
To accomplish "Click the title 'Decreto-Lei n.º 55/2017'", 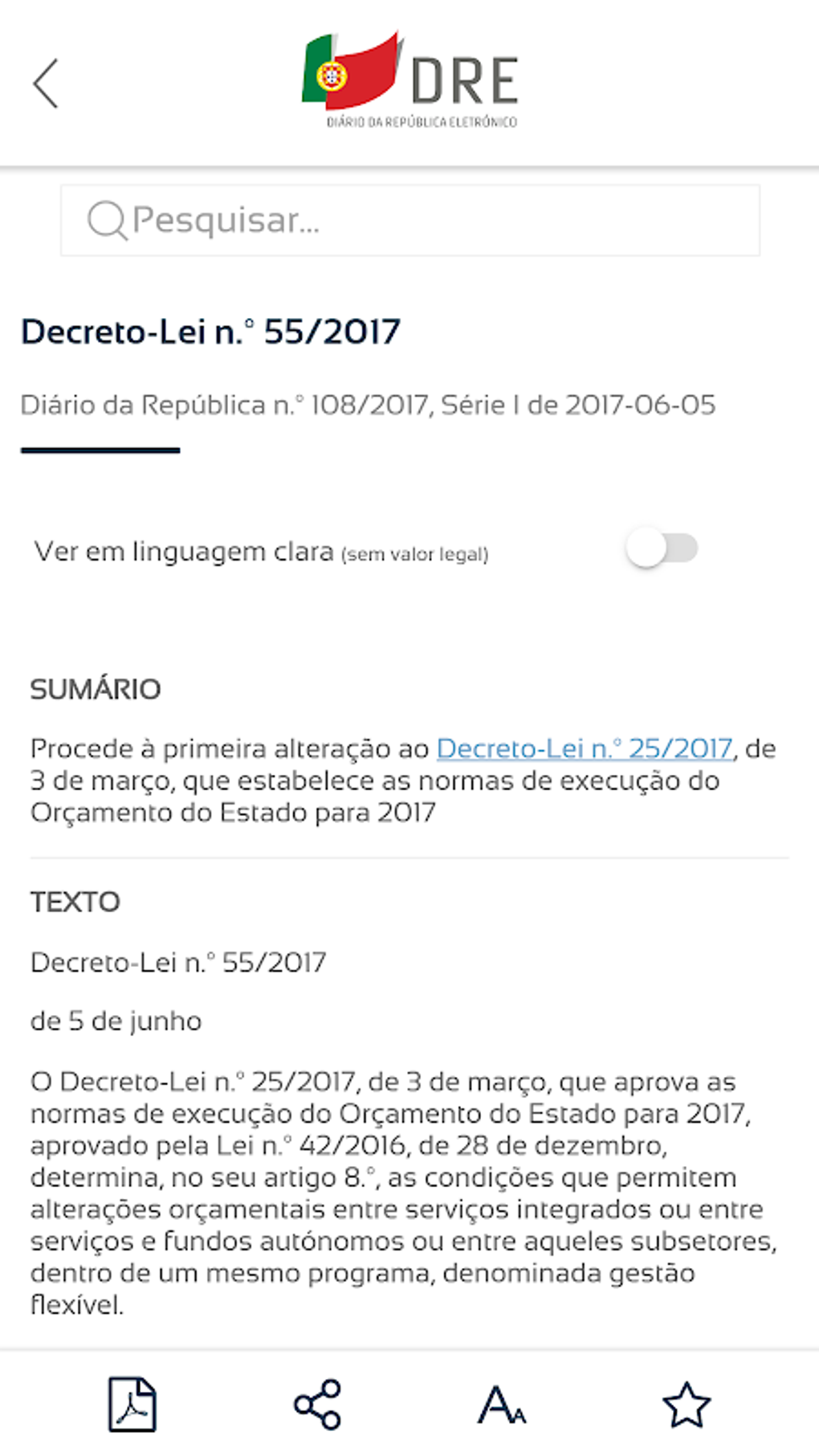I will click(x=212, y=331).
